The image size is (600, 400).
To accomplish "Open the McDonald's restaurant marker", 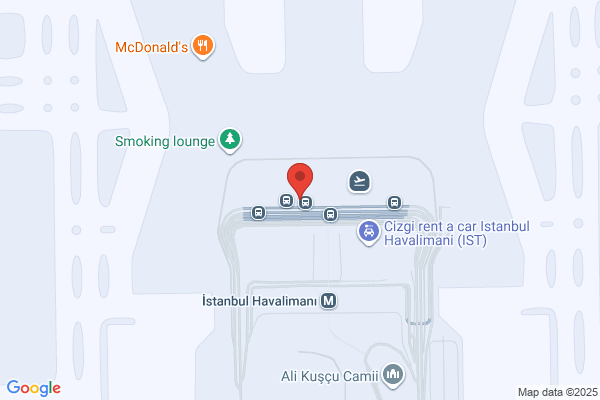I will coord(203,46).
